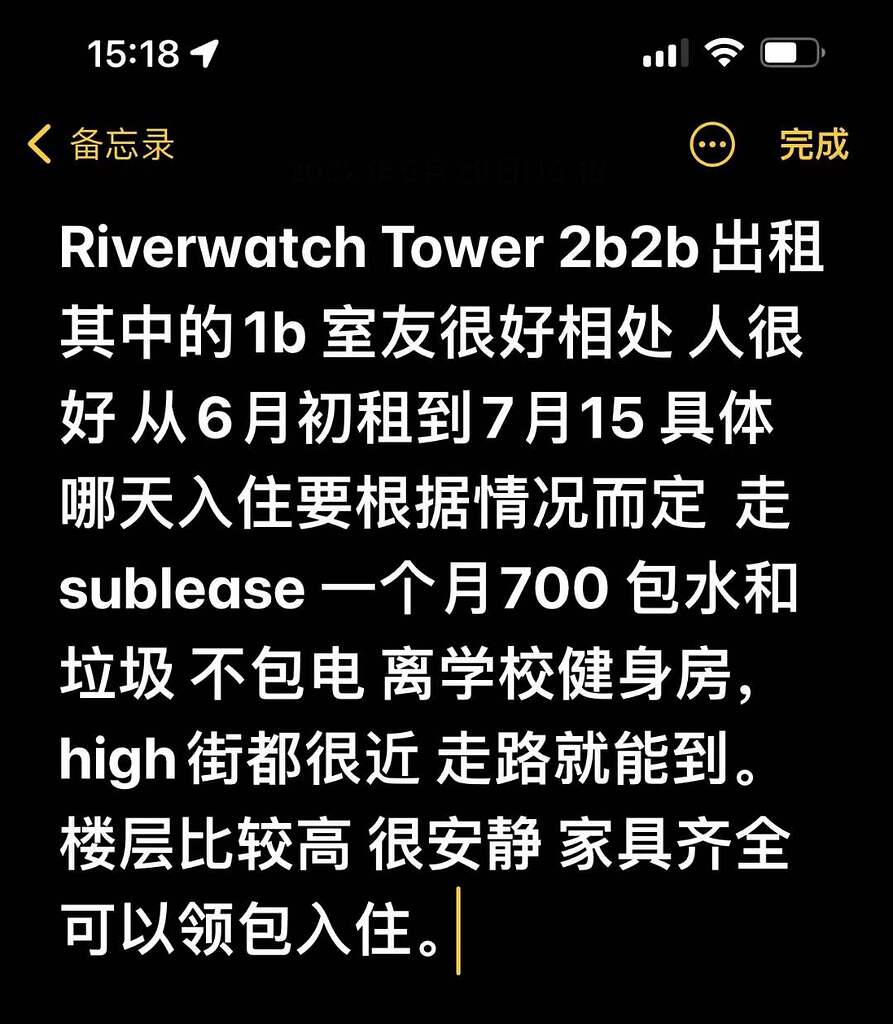Tap the cellular signal bars indicator
Screen dimensions: 893x1024
click(x=664, y=52)
